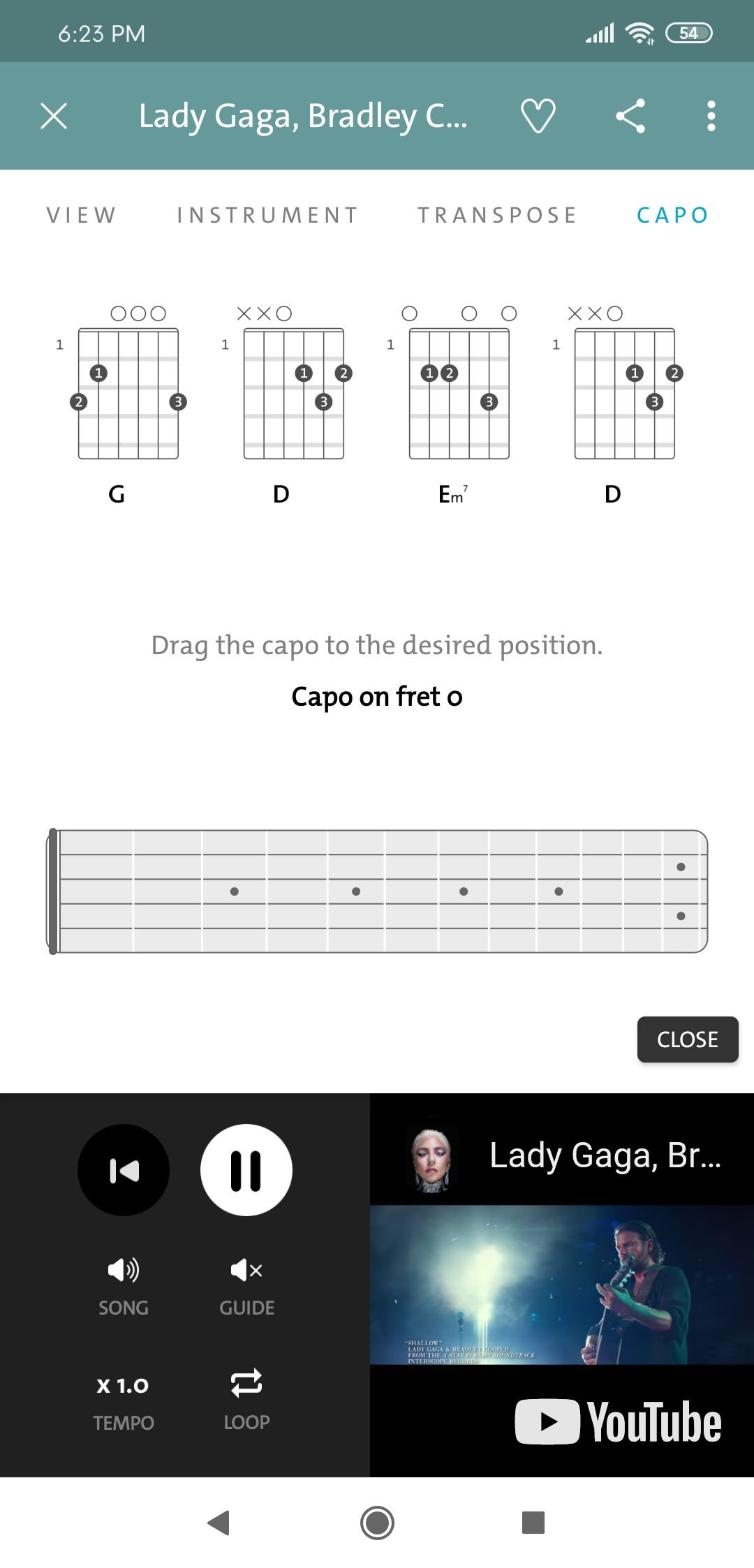Select the Capo tab

coord(673,215)
